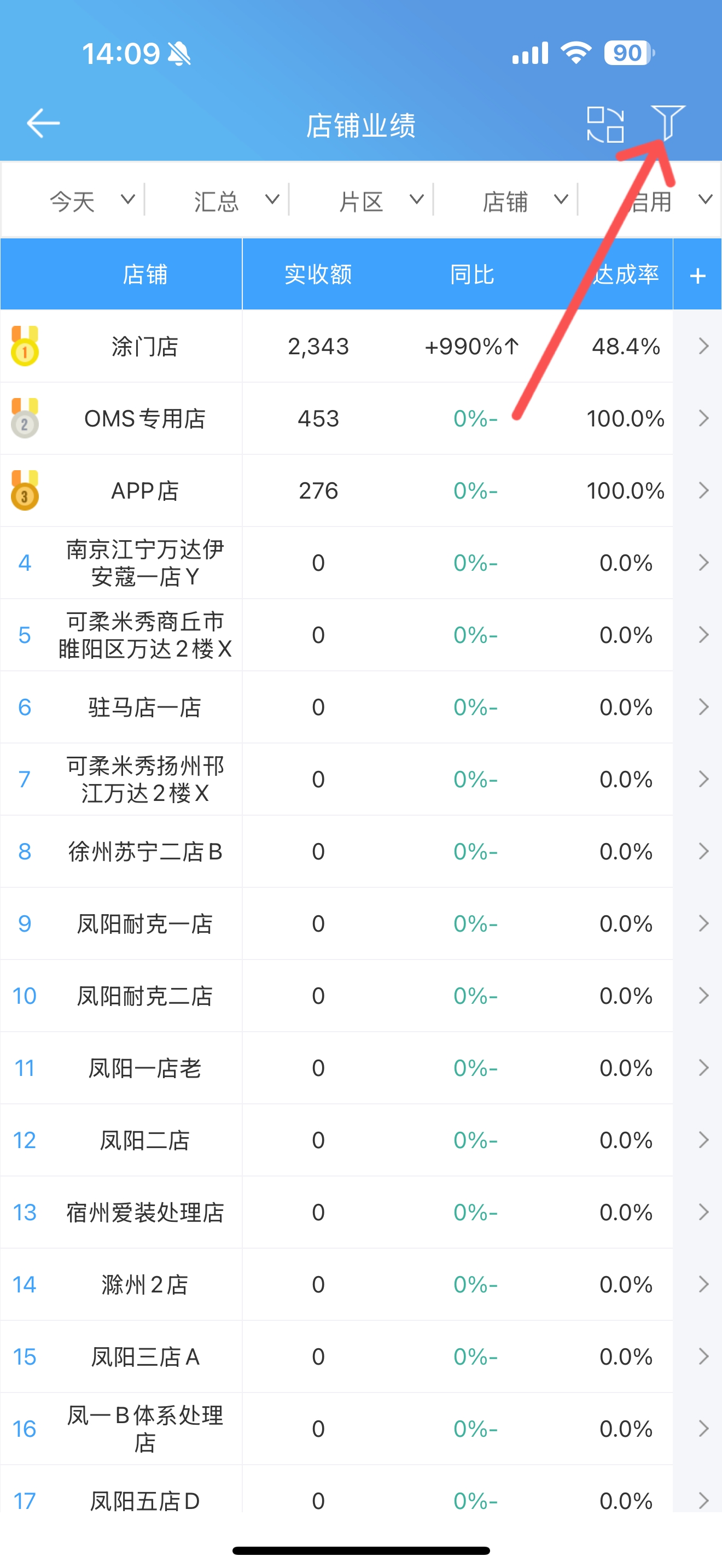722x1568 pixels.
Task: Open 南京江宁万达伊安蔻一店Y row
Action: coord(361,563)
